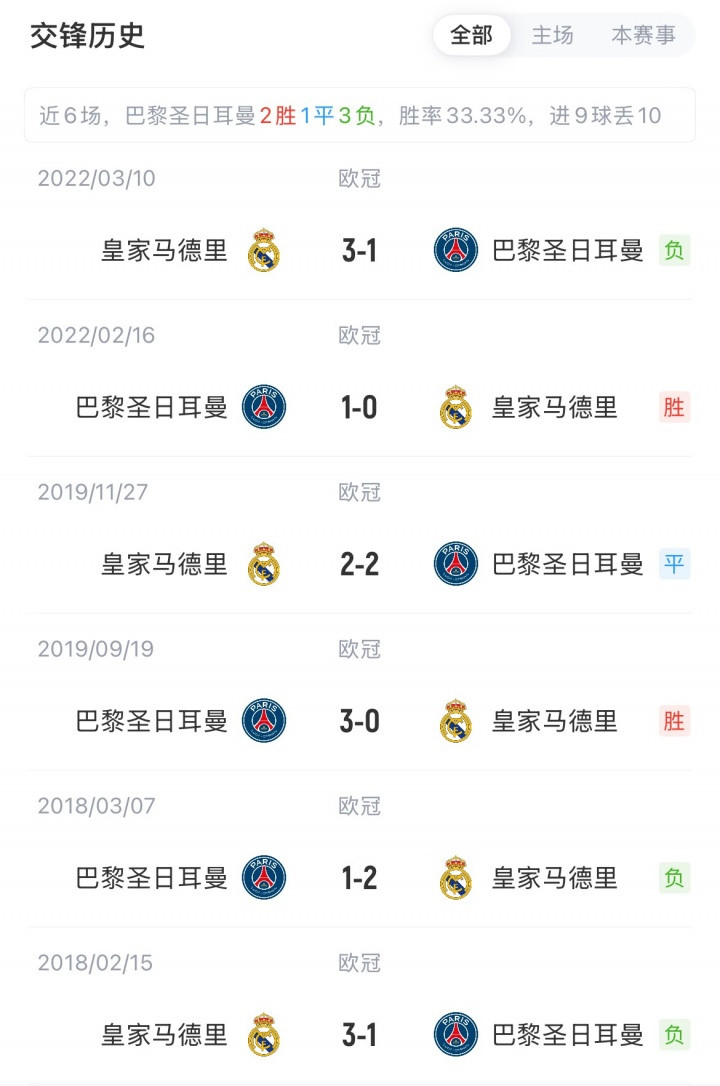
Task: Open the 2022/03/10 match with score 3-1
Action: [359, 250]
